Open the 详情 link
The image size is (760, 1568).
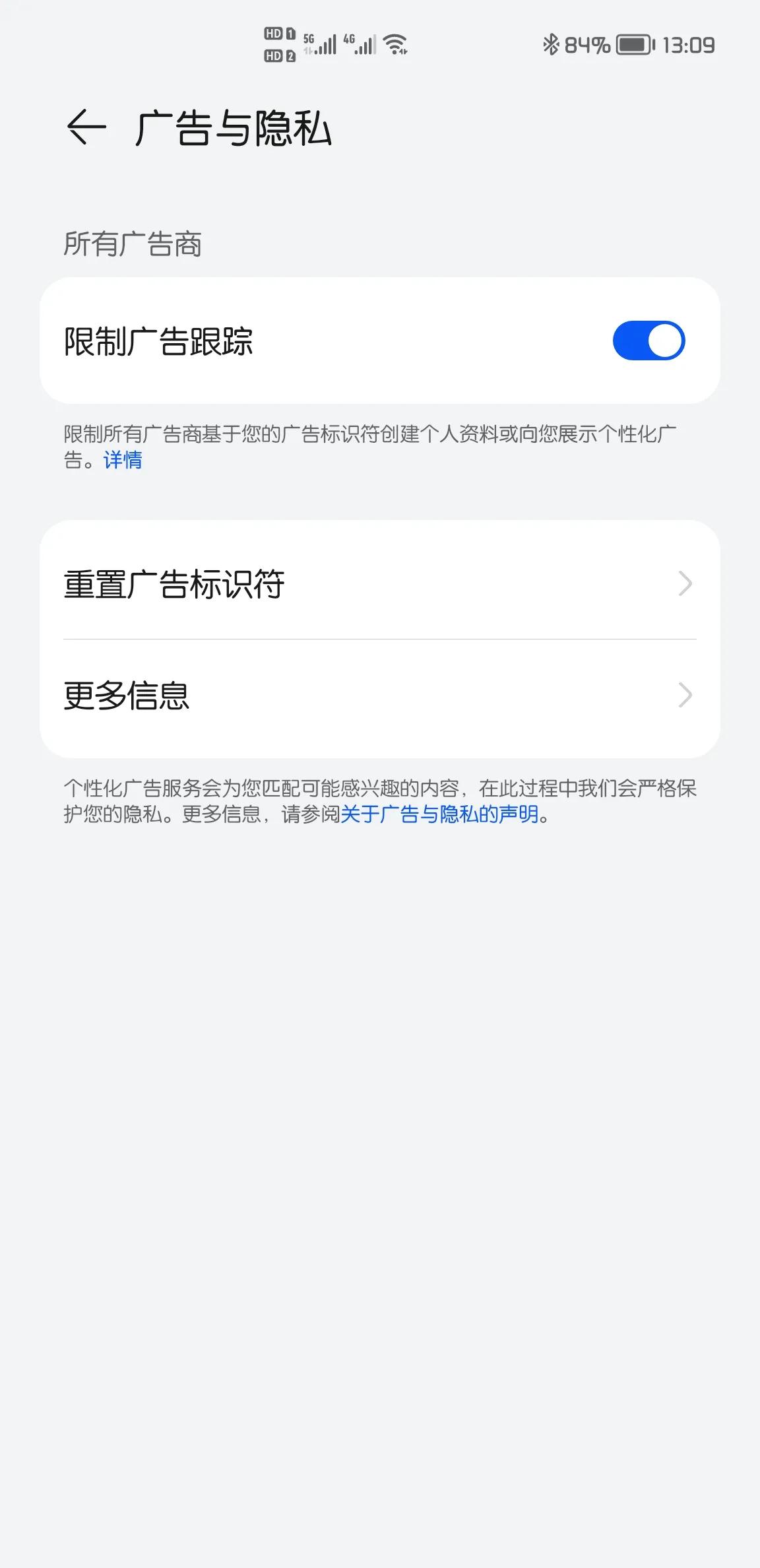click(x=123, y=461)
